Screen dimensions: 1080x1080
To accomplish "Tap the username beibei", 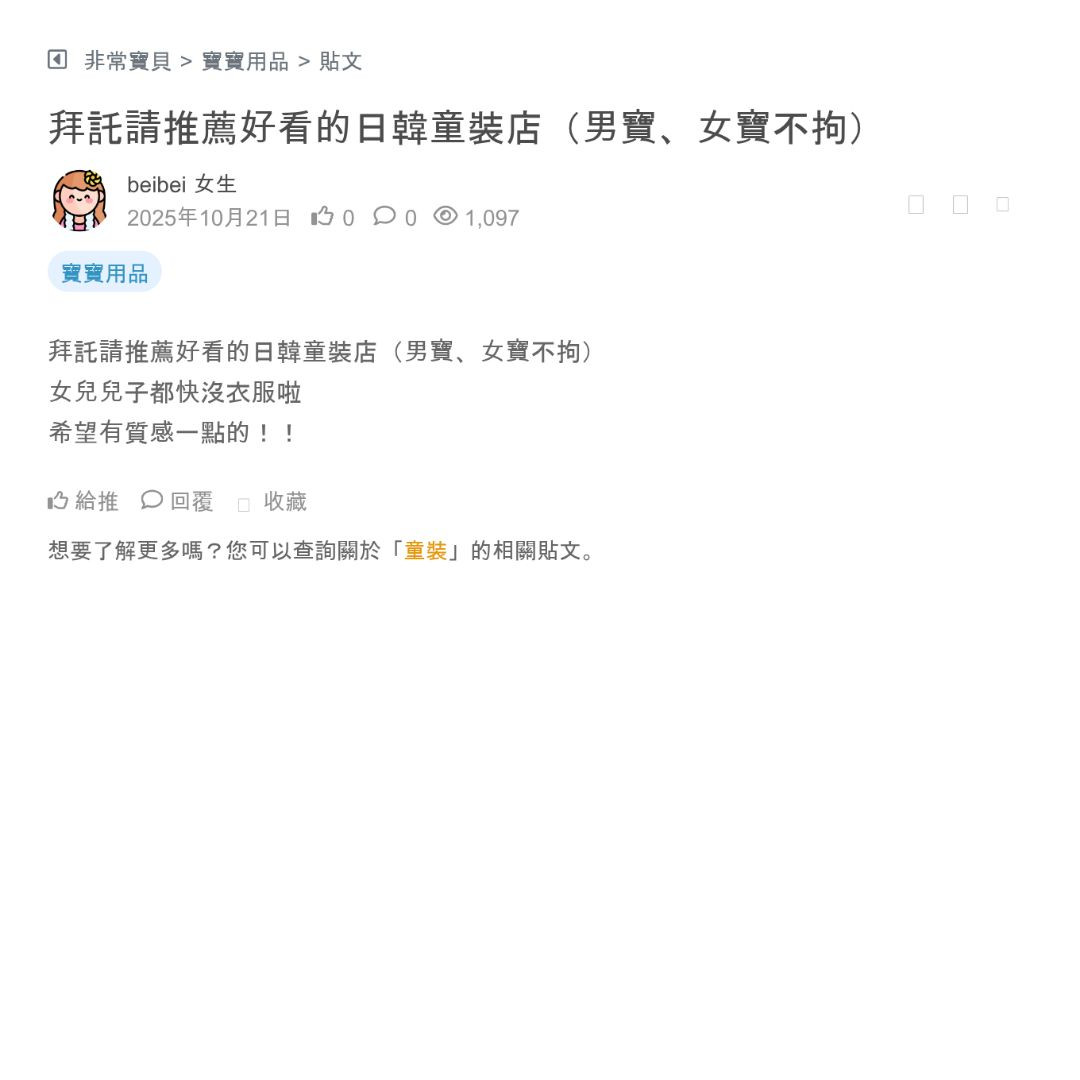I will coord(156,184).
